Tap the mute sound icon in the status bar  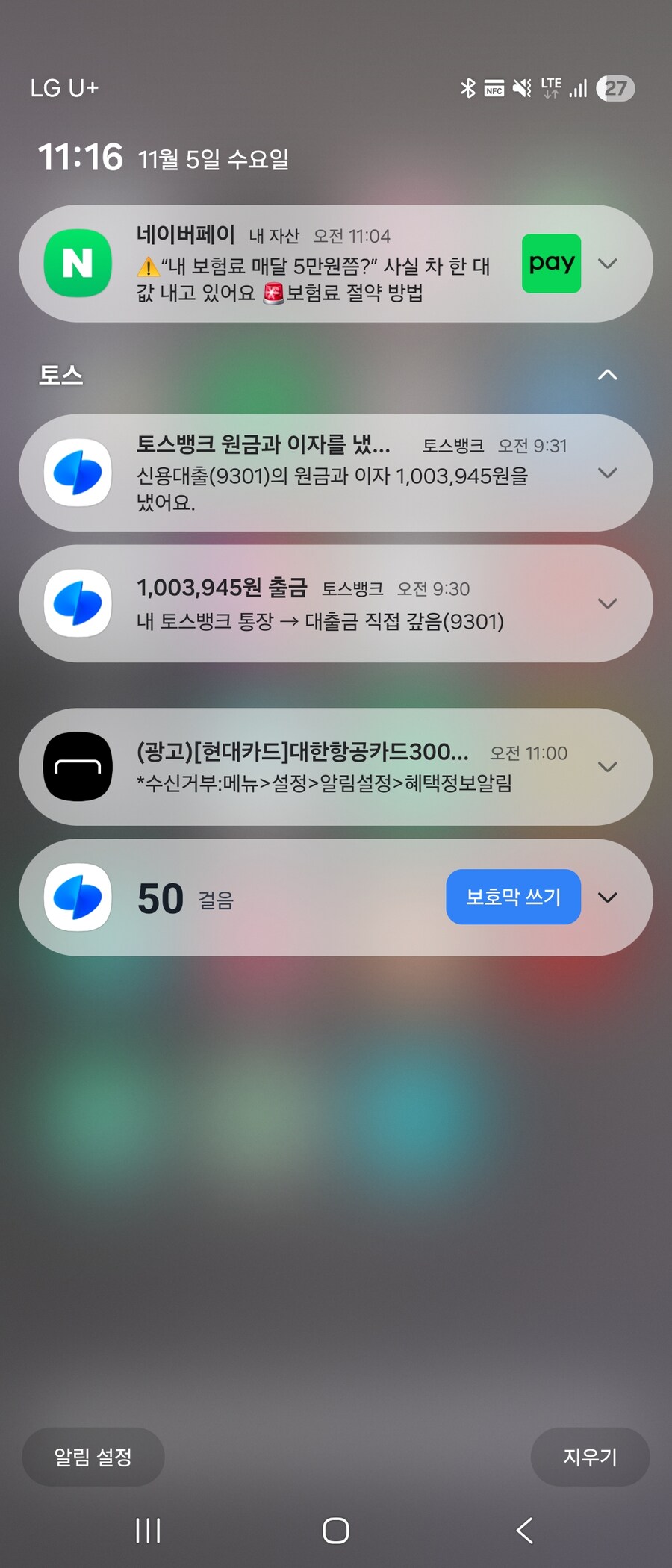tap(523, 89)
